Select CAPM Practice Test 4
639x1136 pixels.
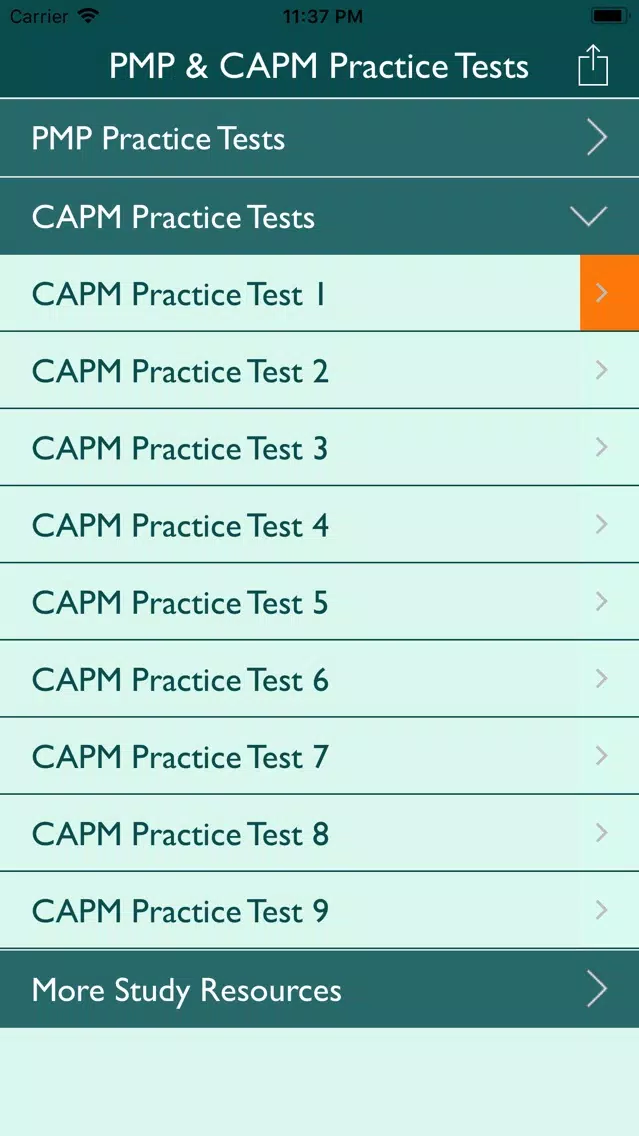pos(319,525)
